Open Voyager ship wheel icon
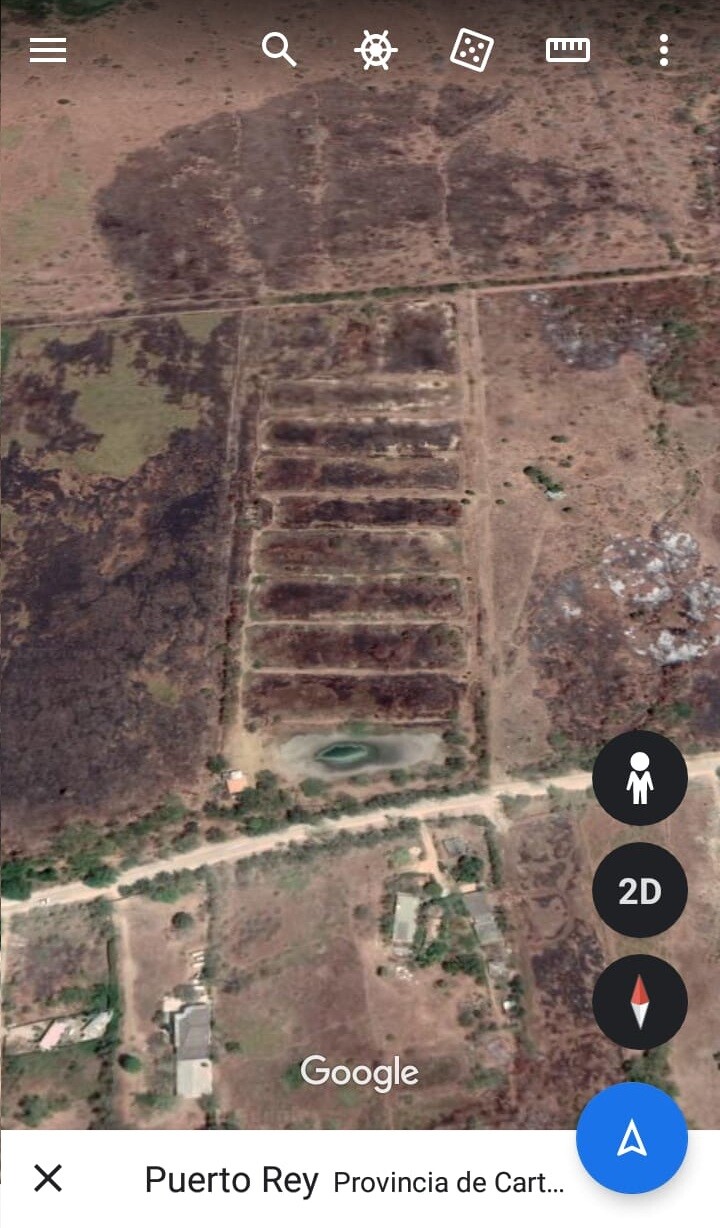Screen dimensions: 720x1228 pyautogui.click(x=376, y=49)
